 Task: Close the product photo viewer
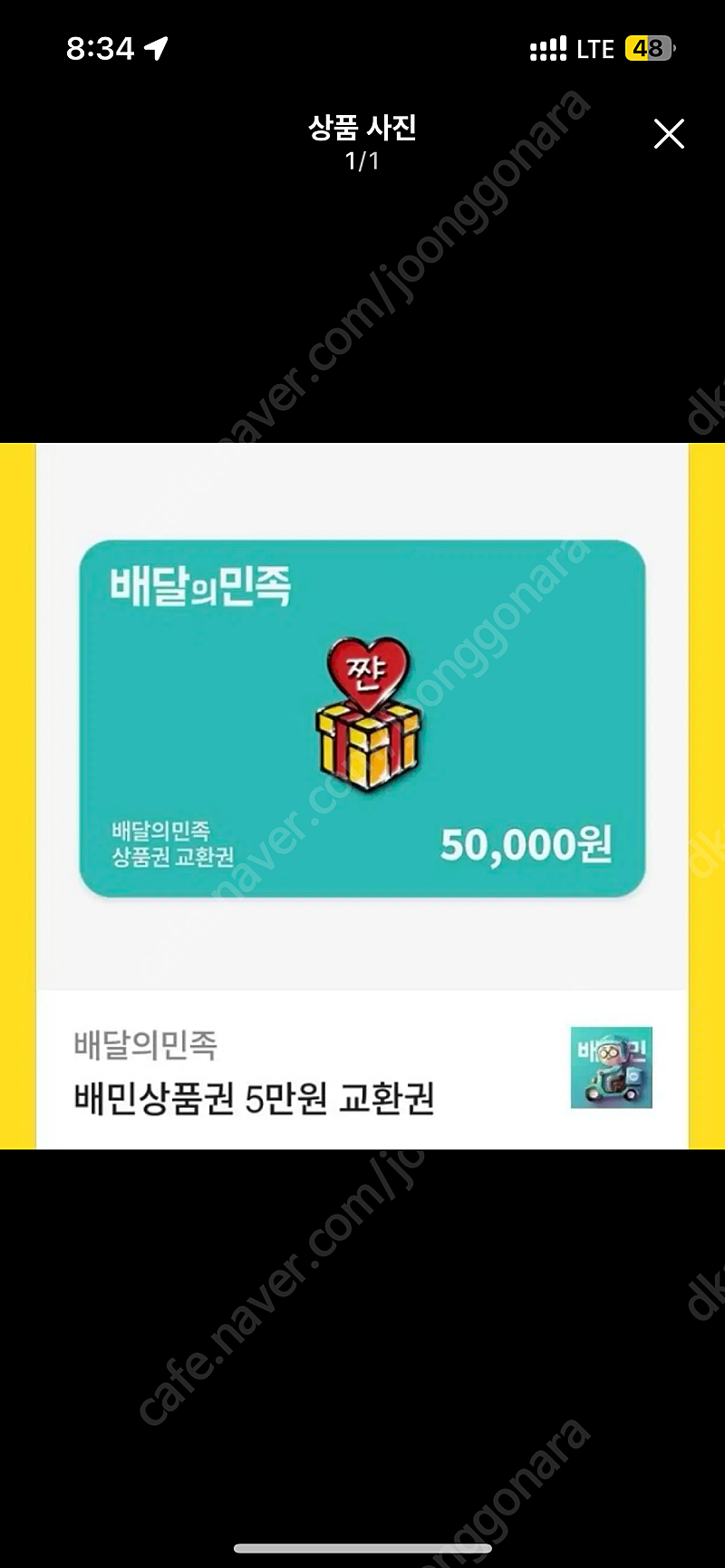(x=669, y=134)
